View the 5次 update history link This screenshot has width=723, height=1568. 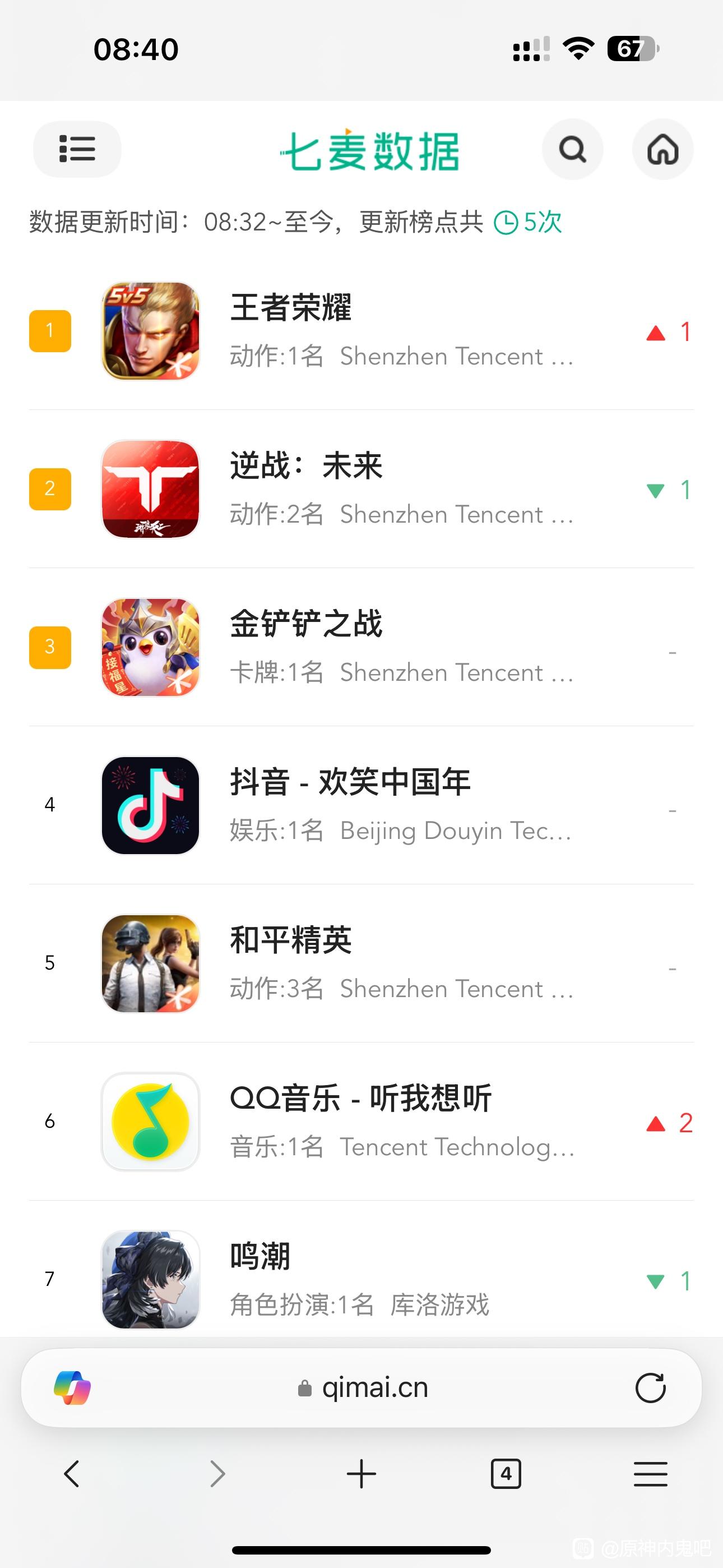tap(529, 222)
